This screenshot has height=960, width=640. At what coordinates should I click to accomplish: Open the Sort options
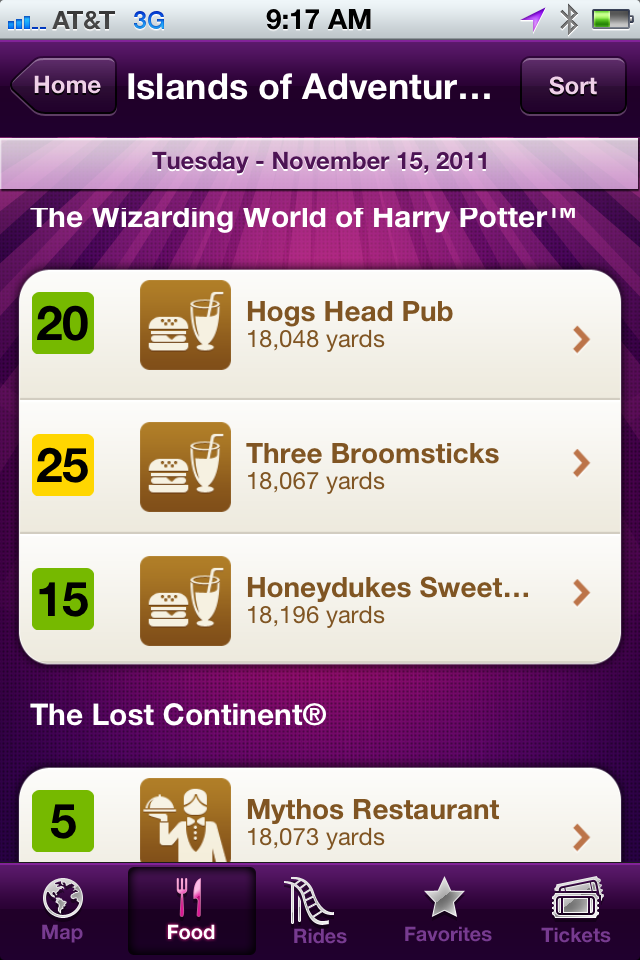(572, 87)
